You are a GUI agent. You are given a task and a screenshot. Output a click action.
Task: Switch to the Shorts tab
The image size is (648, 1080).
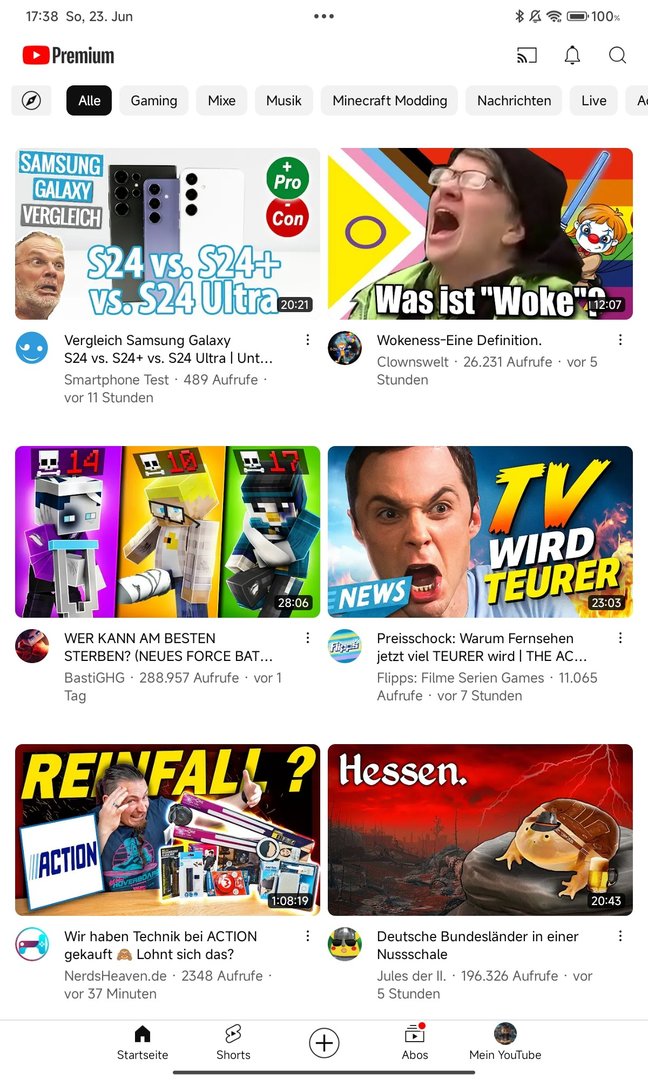click(233, 1042)
